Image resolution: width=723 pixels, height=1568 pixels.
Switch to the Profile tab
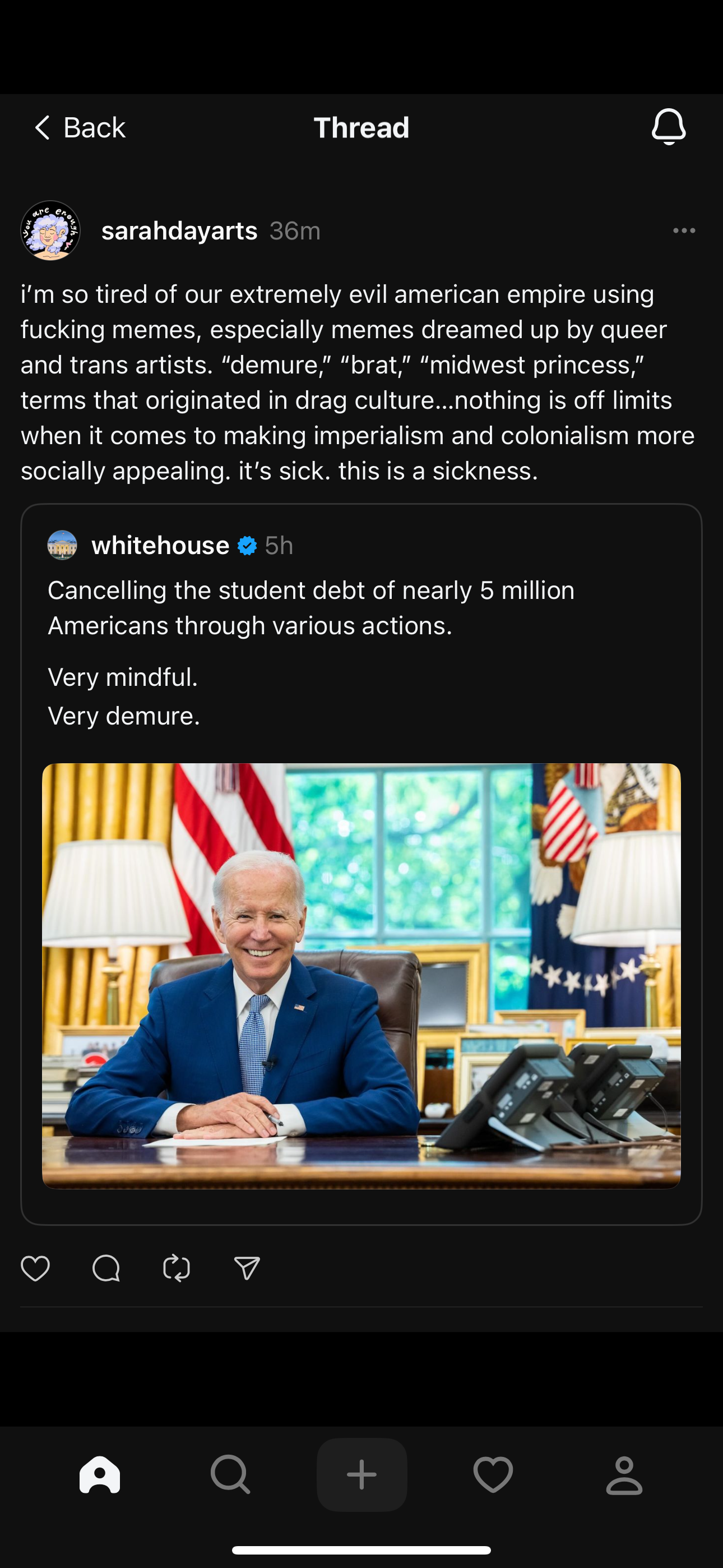coord(624,1475)
